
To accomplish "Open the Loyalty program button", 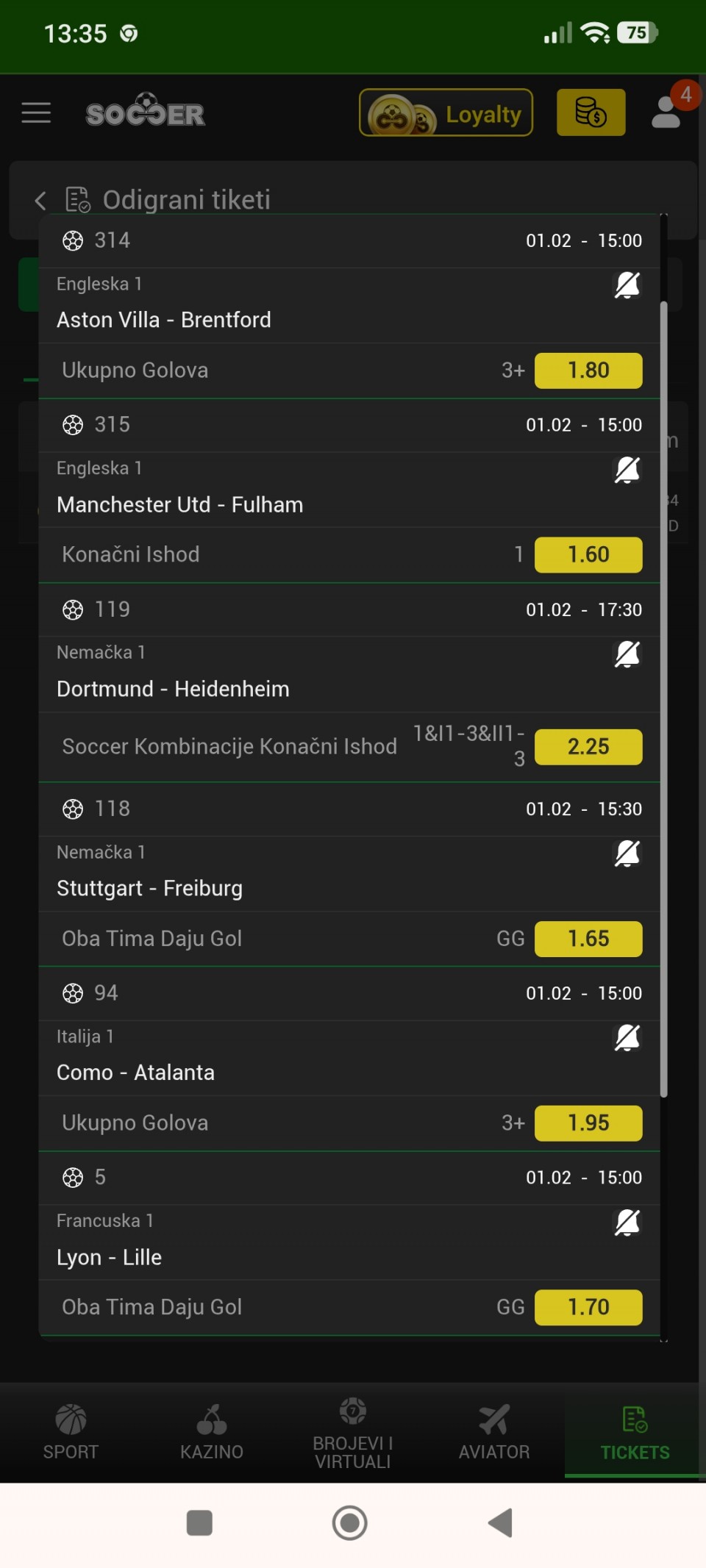I will click(446, 113).
